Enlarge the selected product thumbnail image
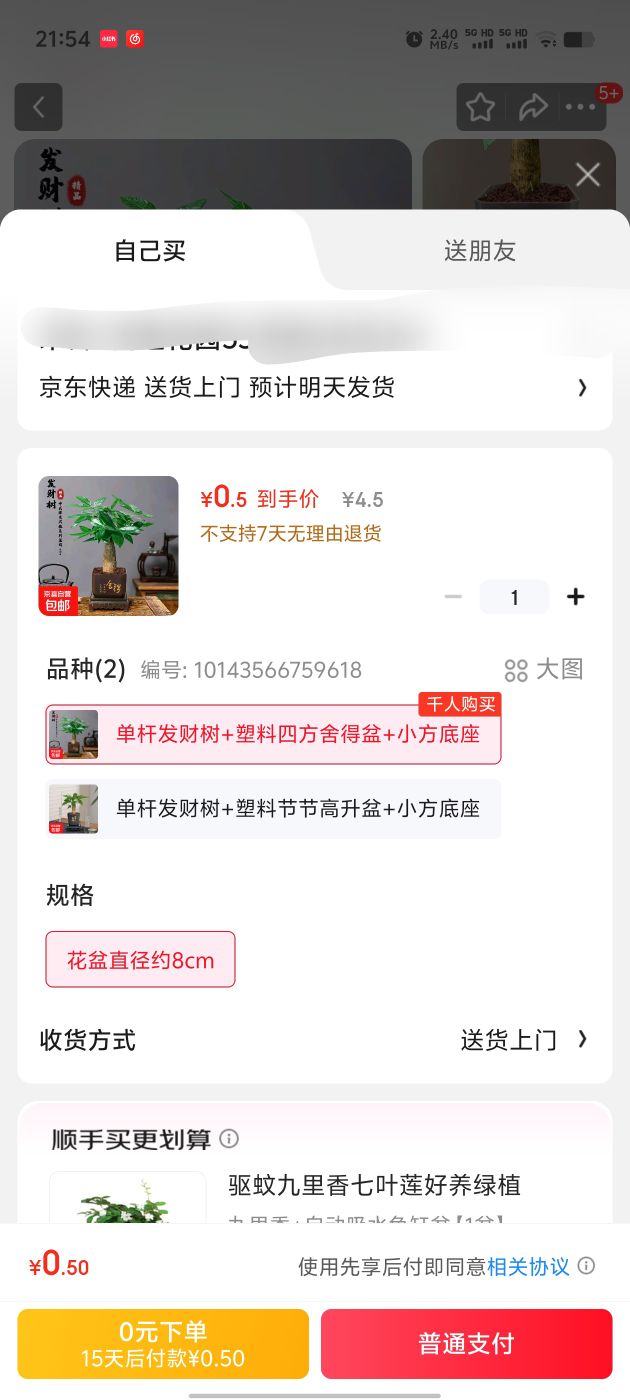The image size is (630, 1400). 109,546
